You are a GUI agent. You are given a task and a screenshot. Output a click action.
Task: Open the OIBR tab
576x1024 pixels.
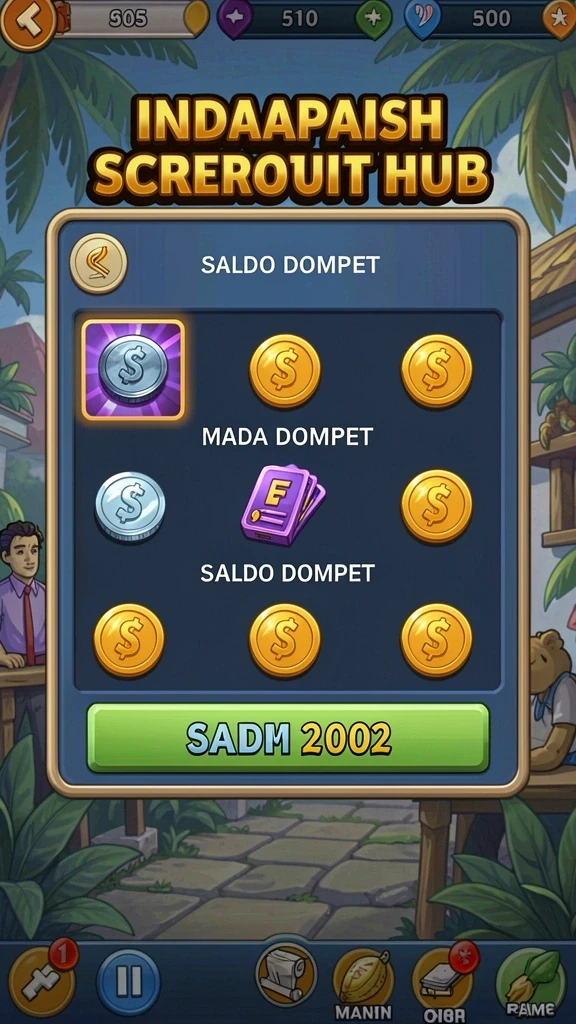pos(445,984)
